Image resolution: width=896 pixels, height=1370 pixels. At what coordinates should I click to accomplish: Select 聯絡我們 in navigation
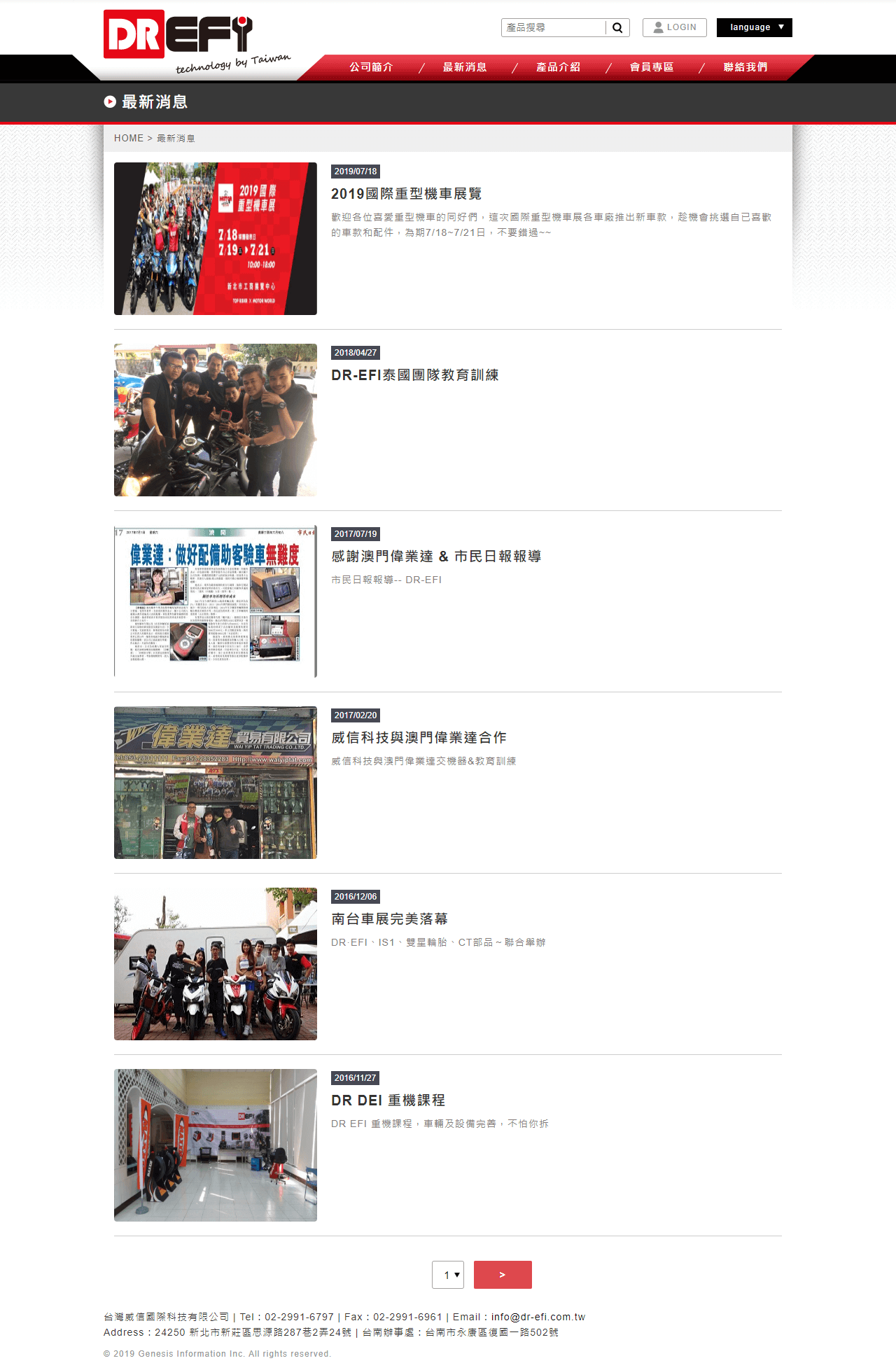coord(745,67)
